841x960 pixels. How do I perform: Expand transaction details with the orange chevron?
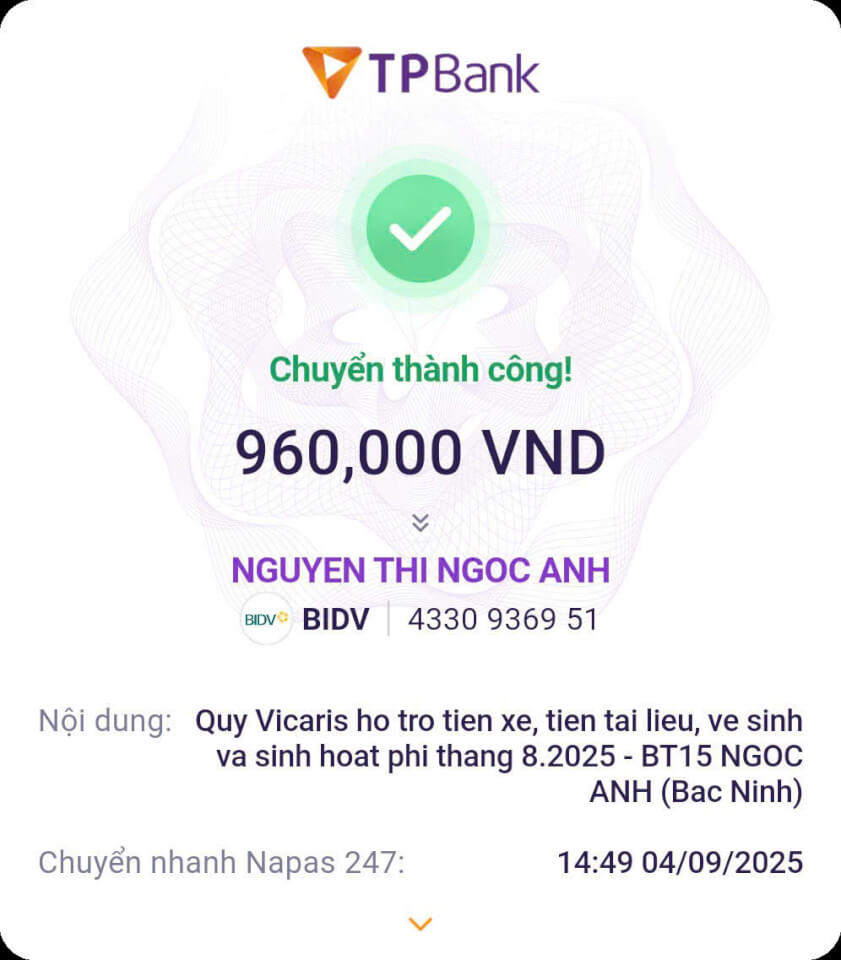tap(421, 924)
